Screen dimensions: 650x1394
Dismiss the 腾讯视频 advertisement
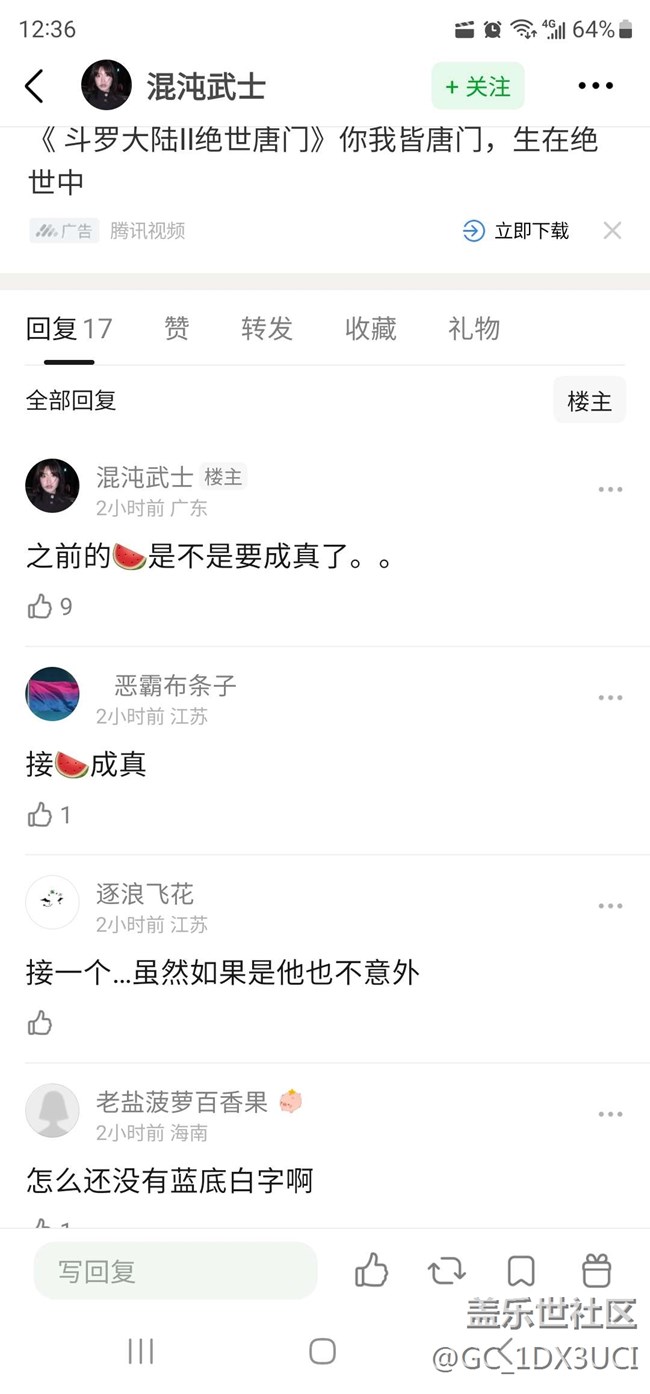[612, 231]
